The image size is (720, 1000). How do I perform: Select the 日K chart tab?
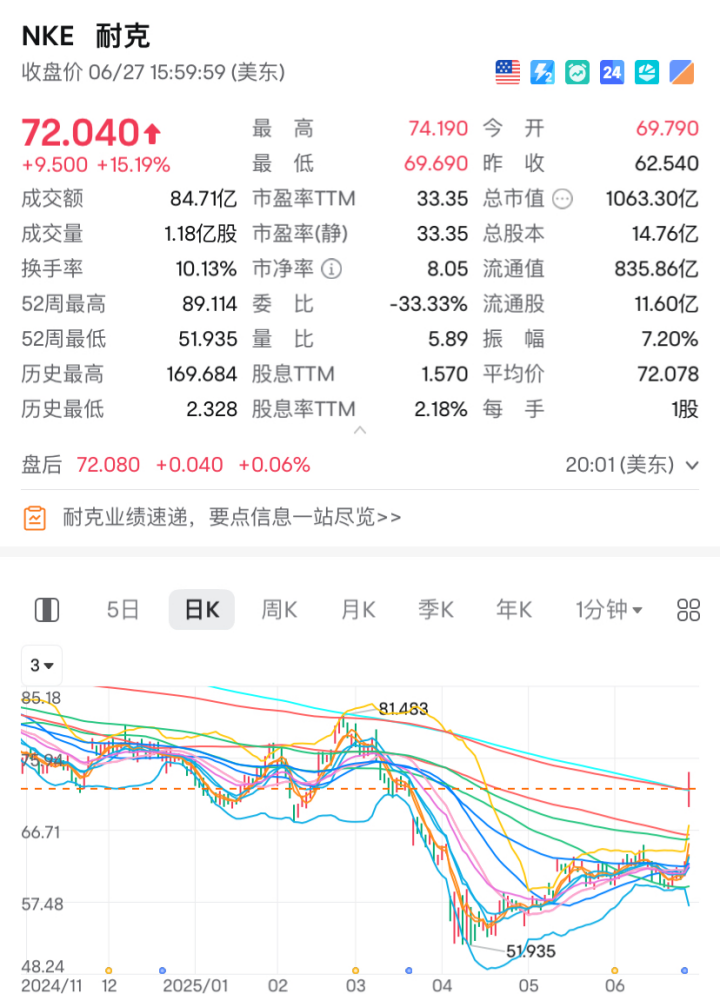click(x=201, y=609)
